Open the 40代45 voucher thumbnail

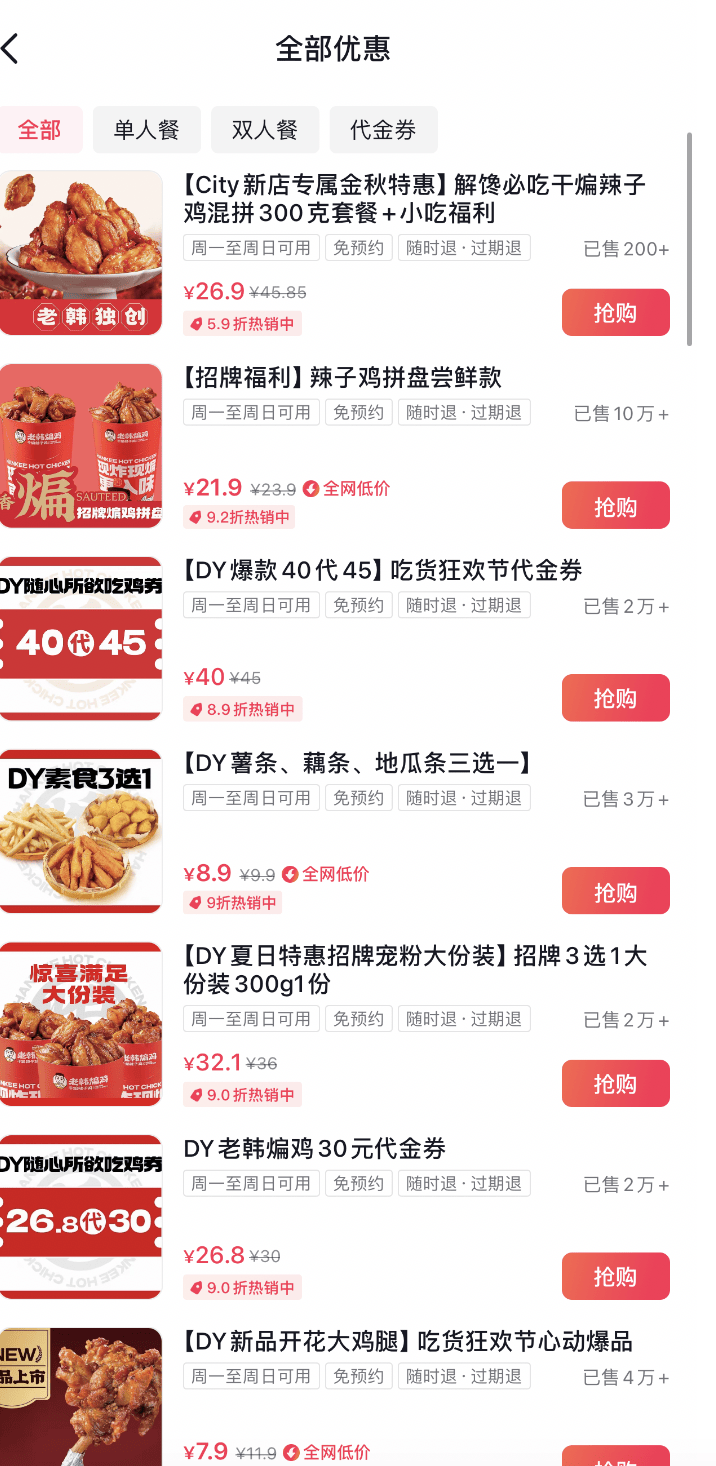pyautogui.click(x=81, y=638)
